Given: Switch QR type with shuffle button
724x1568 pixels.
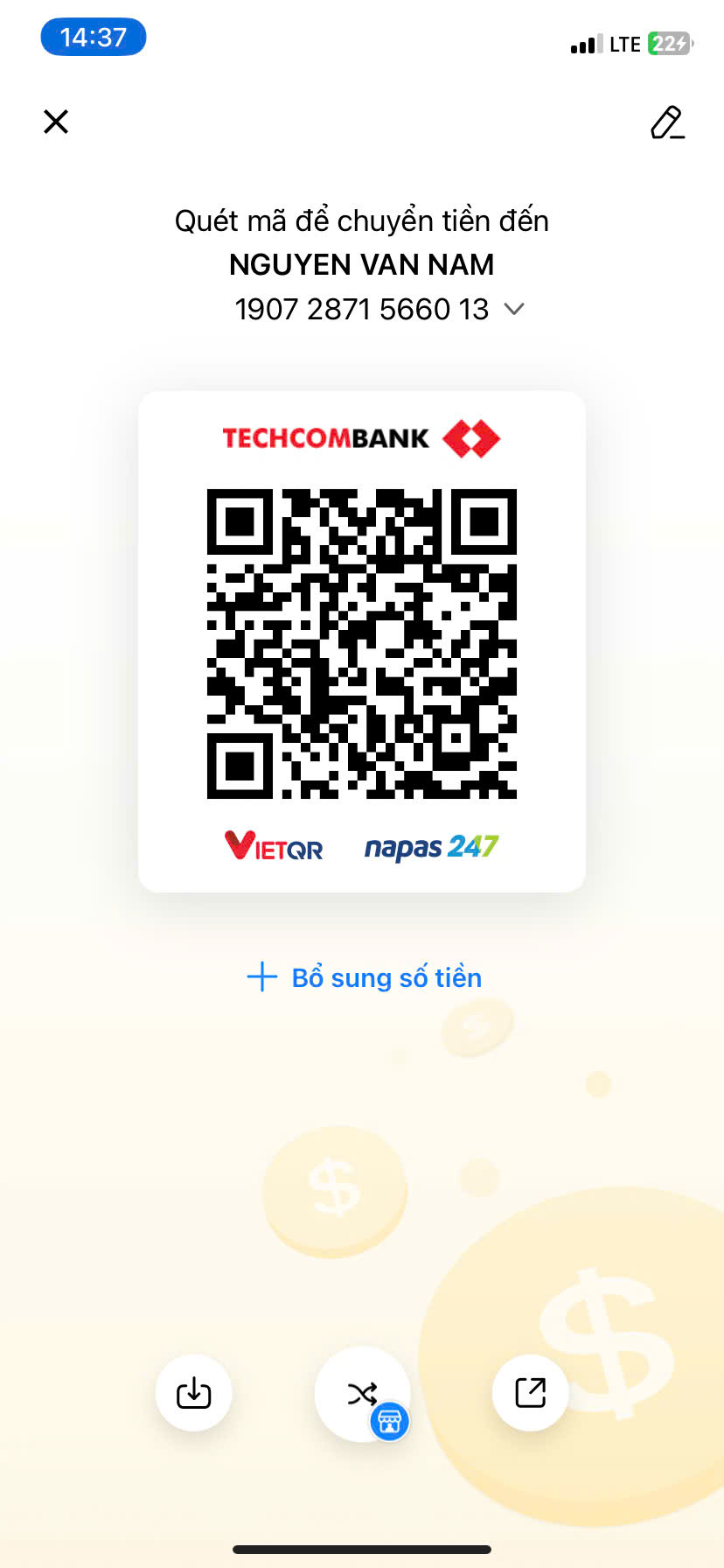Looking at the screenshot, I should [x=362, y=1392].
